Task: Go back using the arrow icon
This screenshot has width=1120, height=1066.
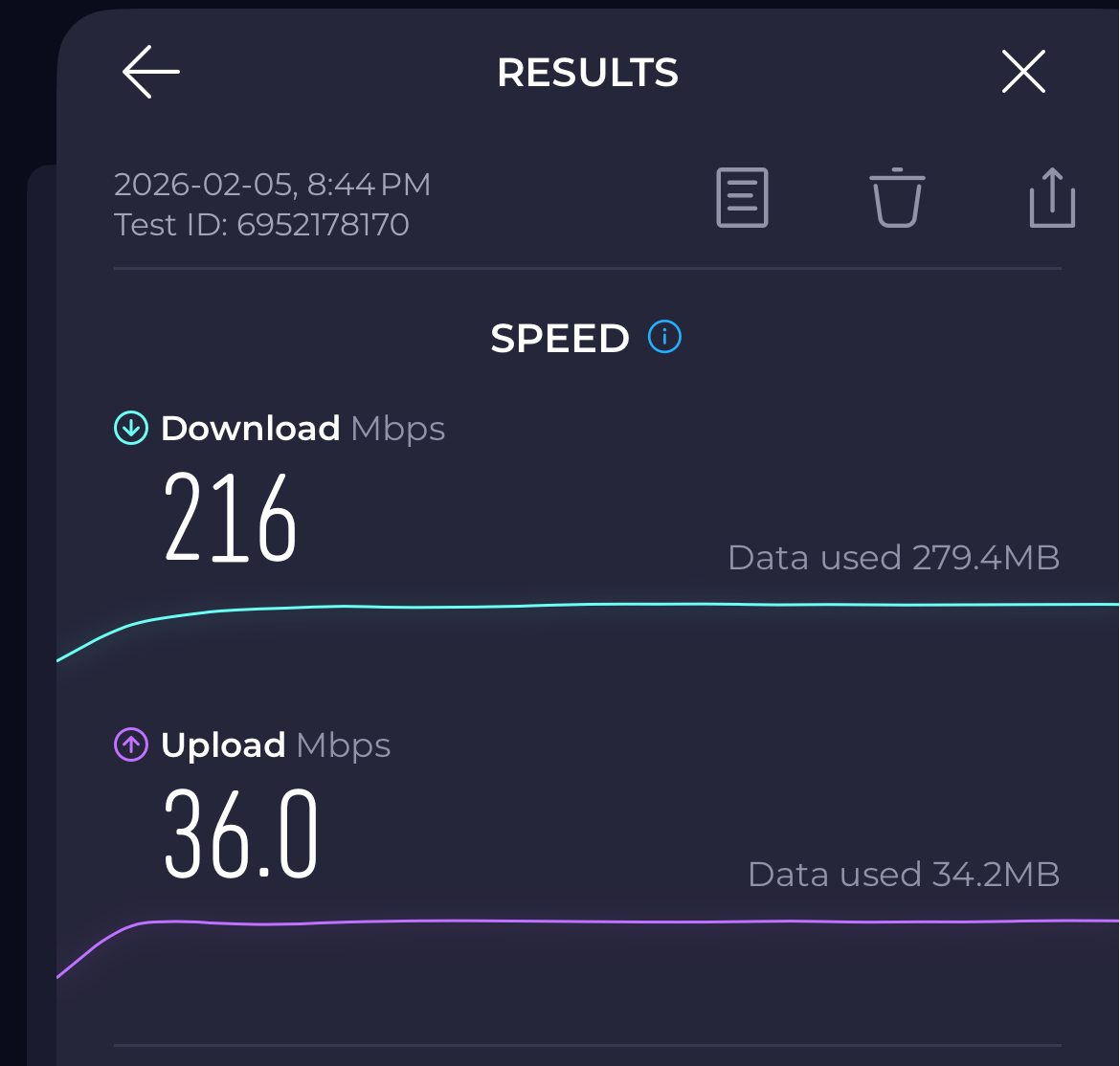Action: 151,73
